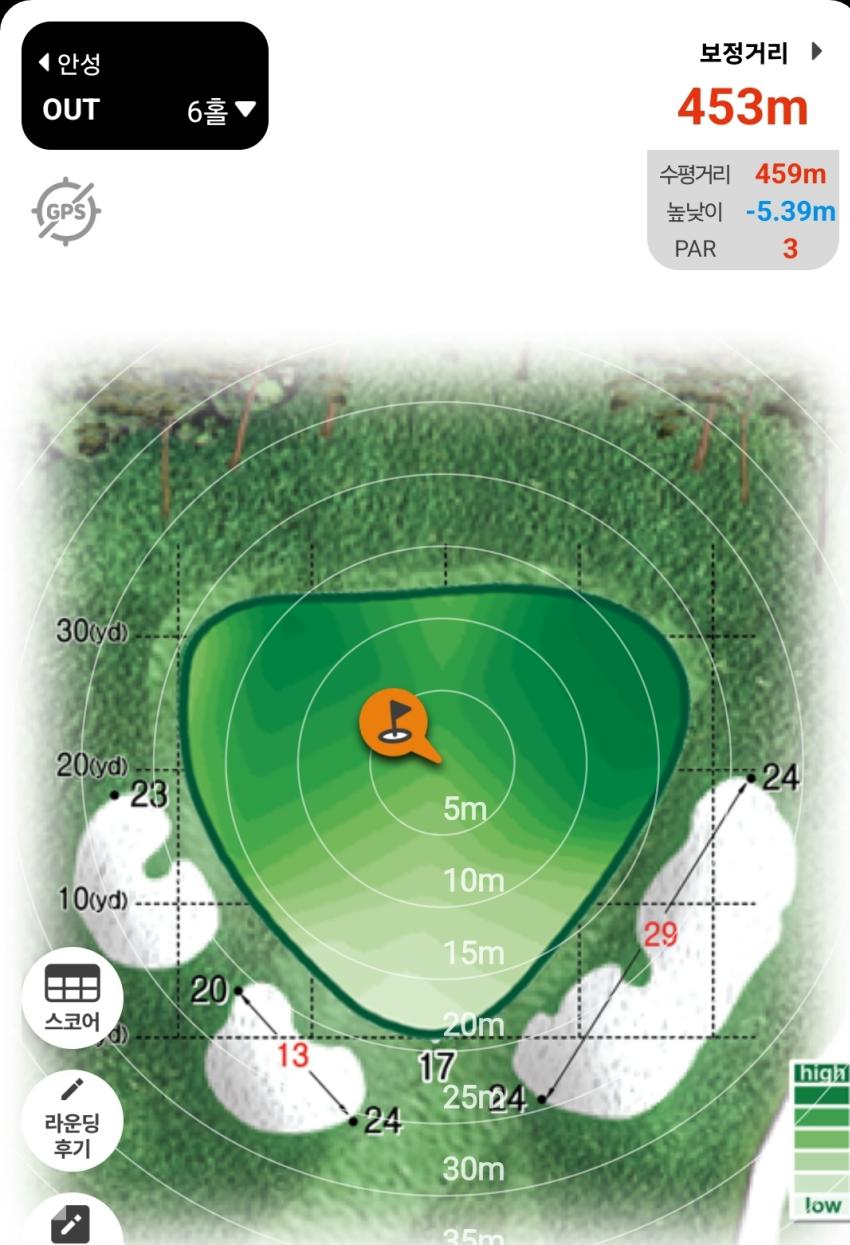Go back to 안성 course

70,64
